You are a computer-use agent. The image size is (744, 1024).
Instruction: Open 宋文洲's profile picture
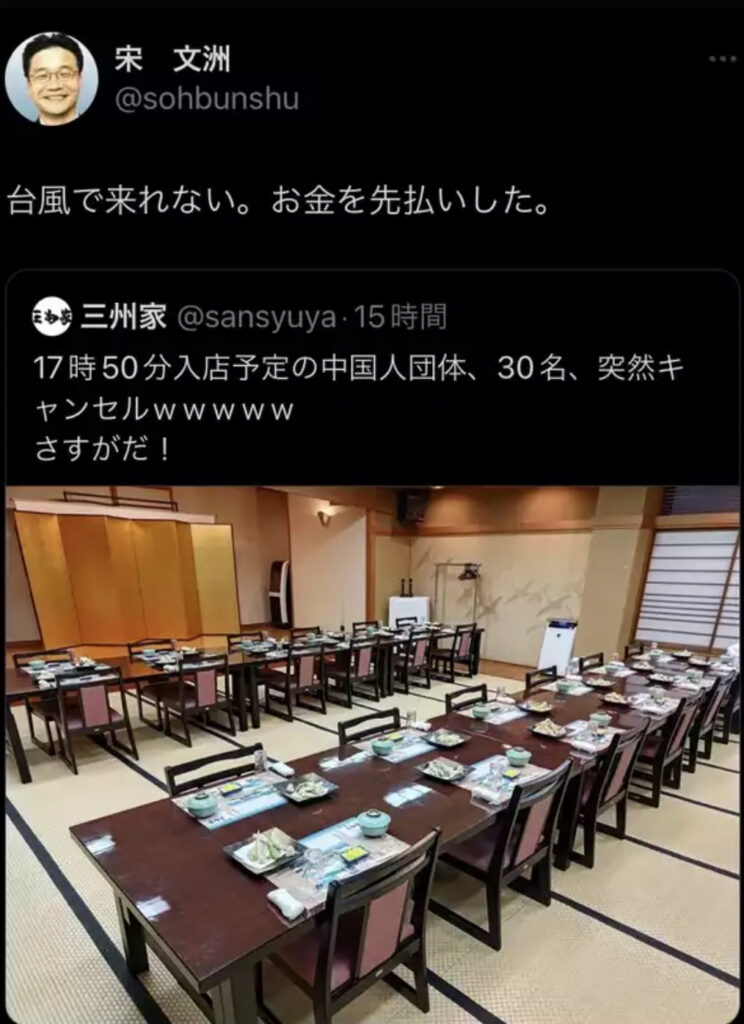pos(52,78)
